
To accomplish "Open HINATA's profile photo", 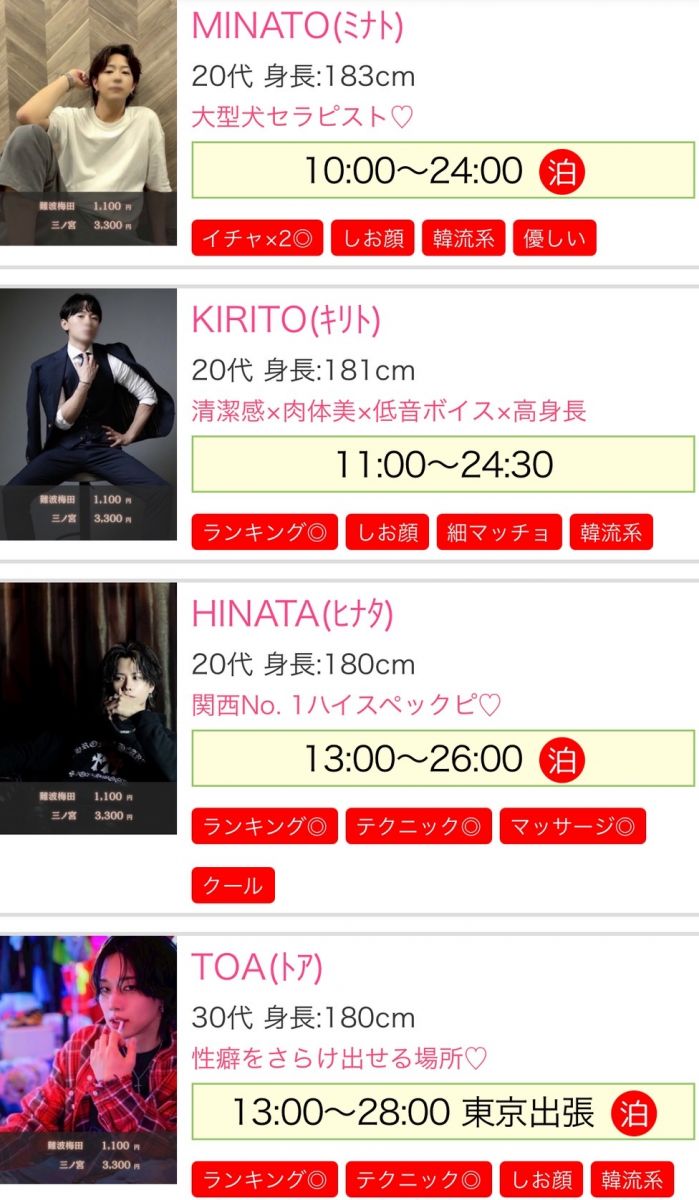I will (88, 708).
